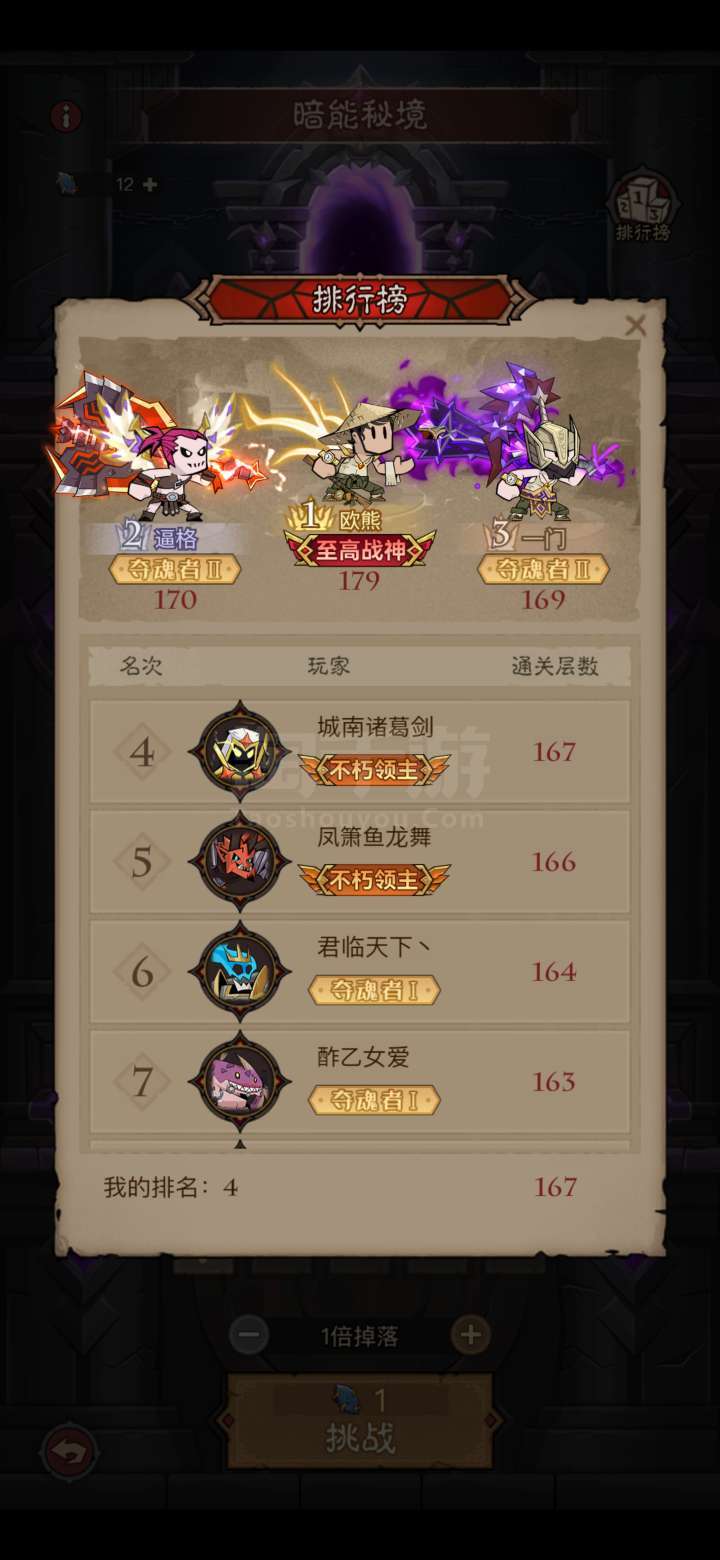Image resolution: width=720 pixels, height=1560 pixels.
Task: Close the 排行榜 ranking dialog
Action: 635,325
